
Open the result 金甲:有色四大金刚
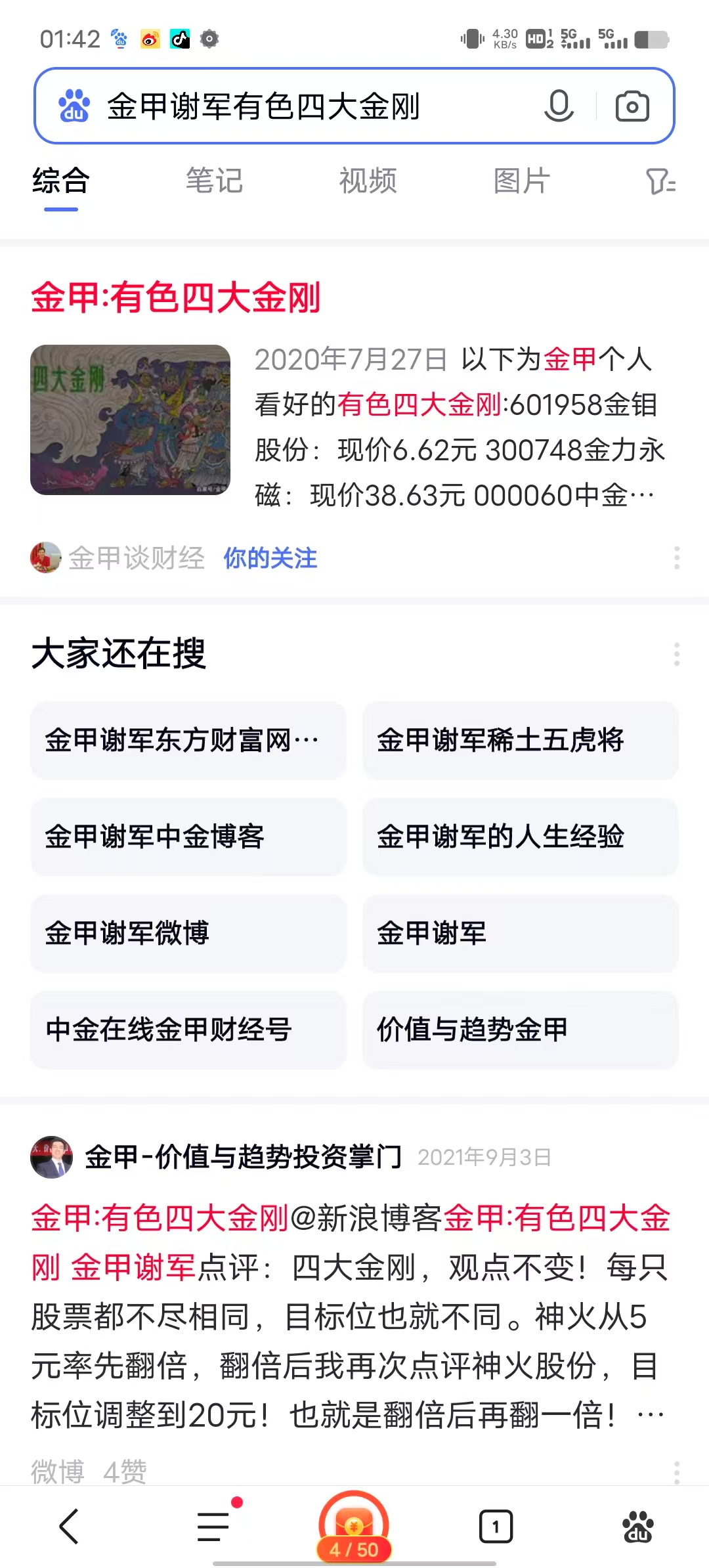pos(176,297)
